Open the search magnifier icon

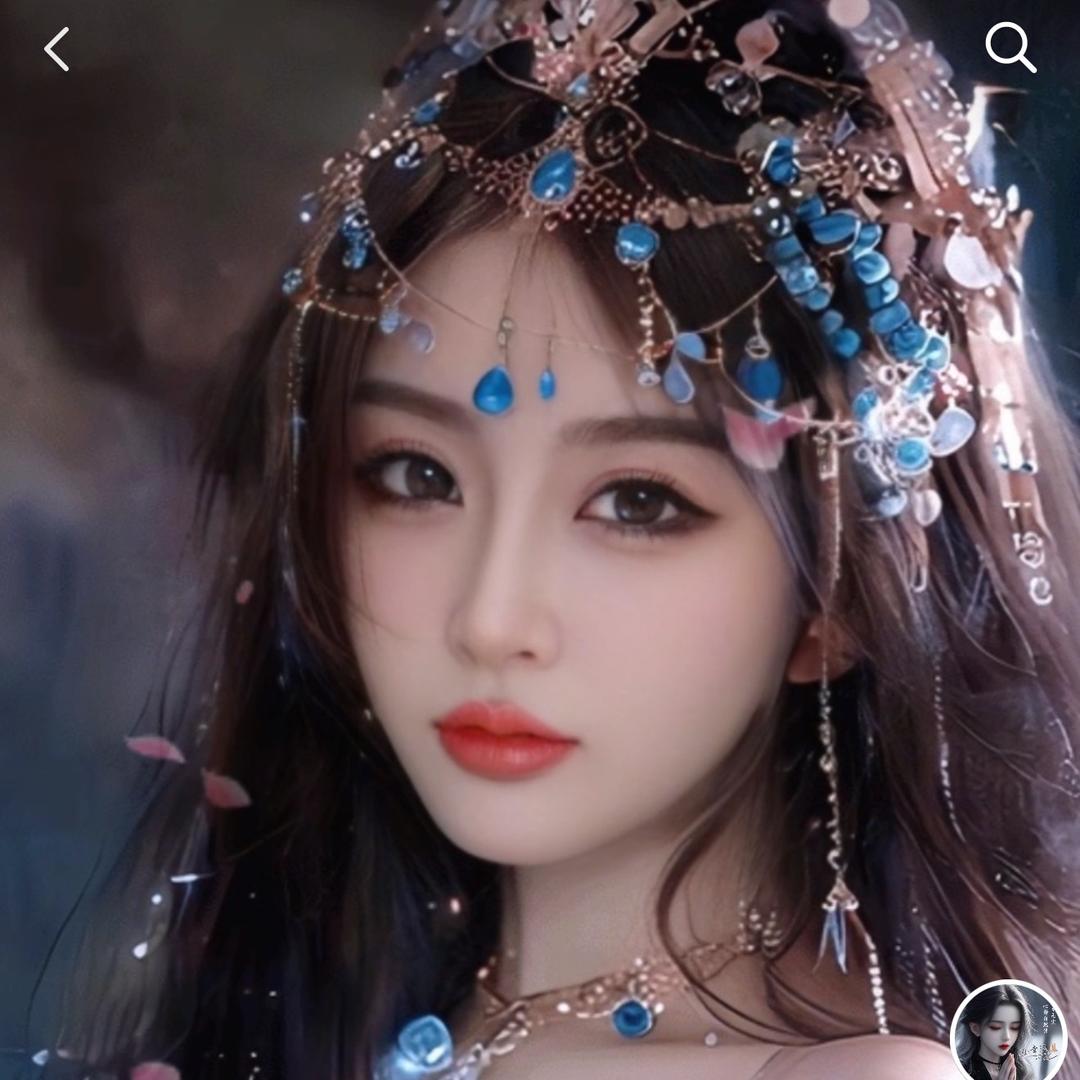click(1009, 48)
